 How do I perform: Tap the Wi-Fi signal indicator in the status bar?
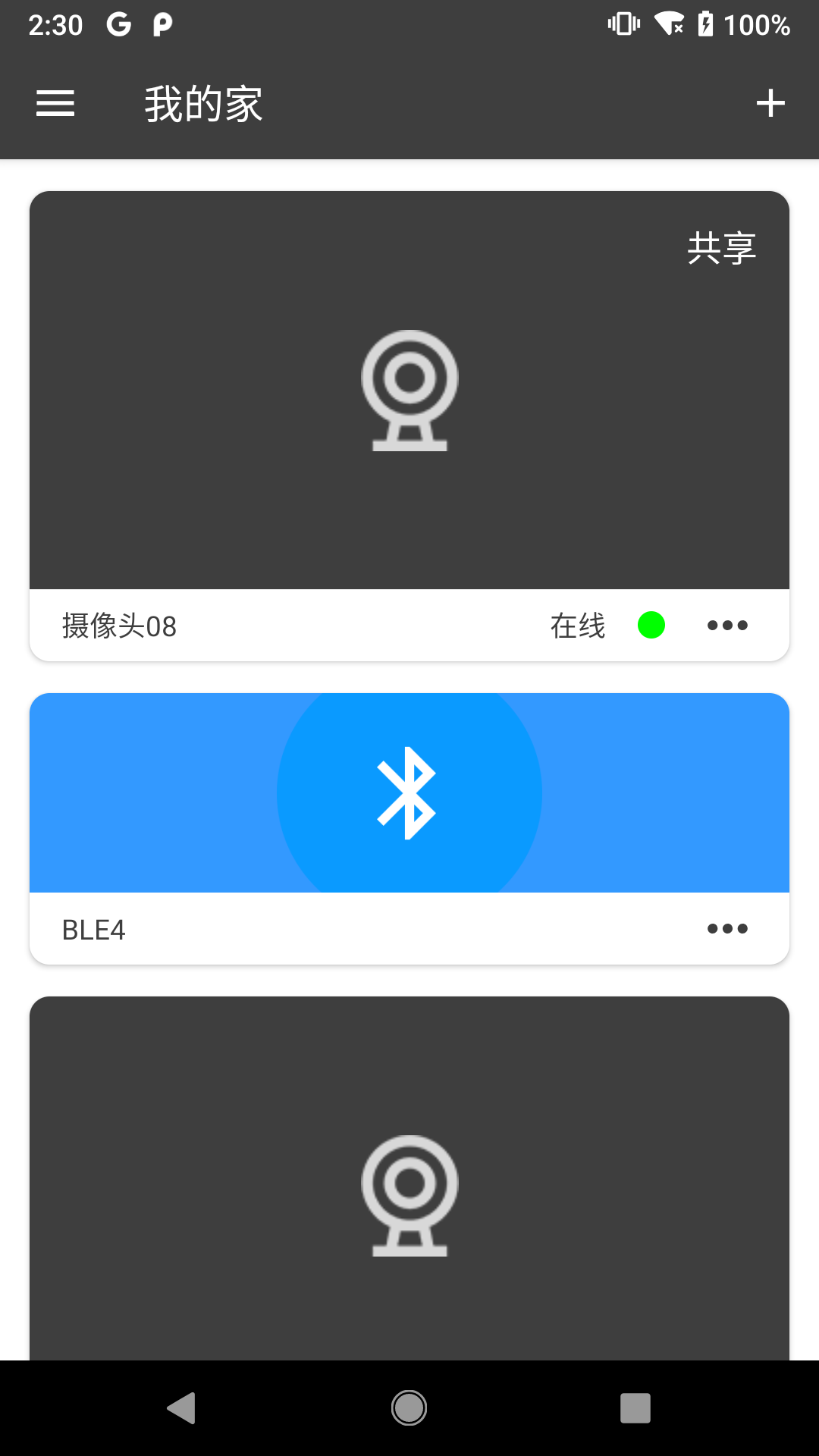click(x=667, y=24)
